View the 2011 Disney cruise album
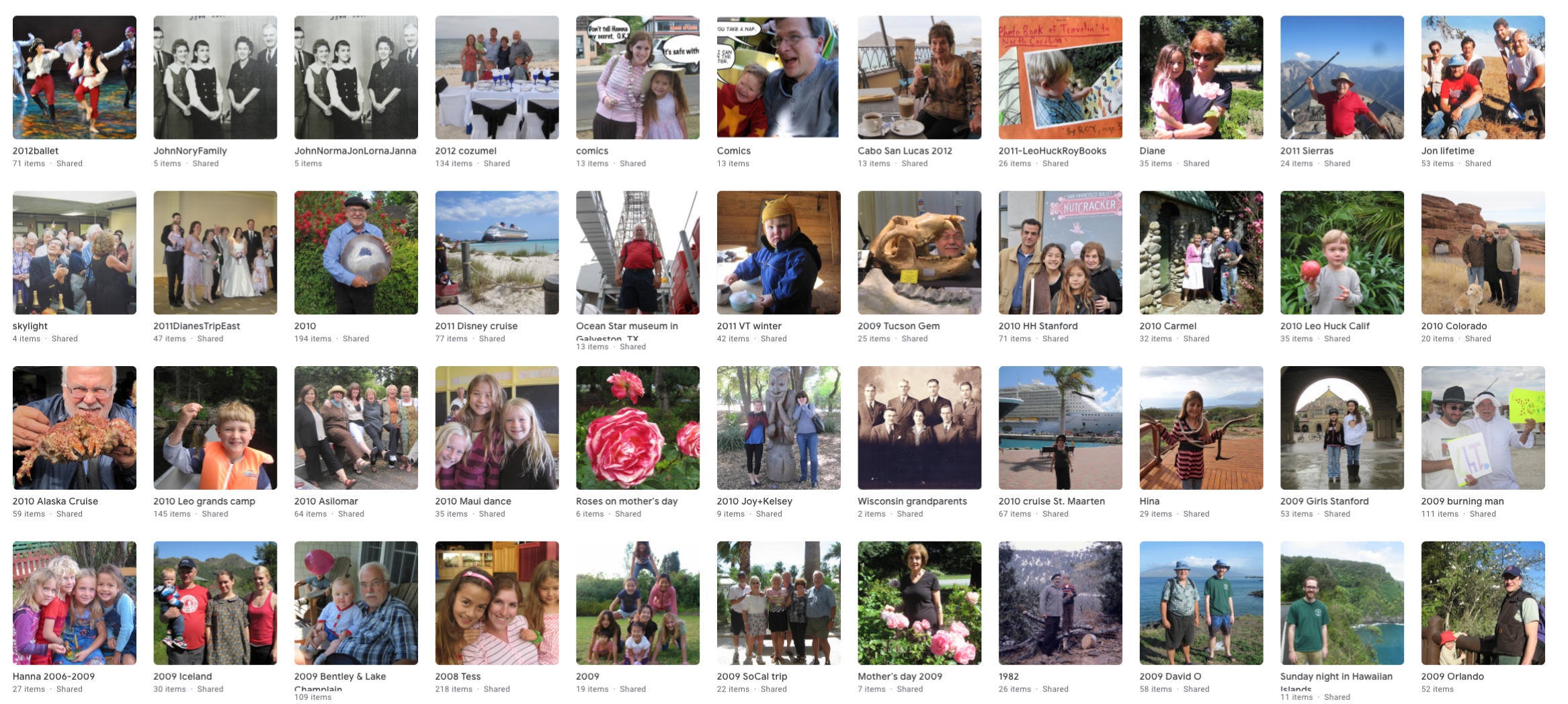The height and width of the screenshot is (704, 1568). pyautogui.click(x=497, y=253)
